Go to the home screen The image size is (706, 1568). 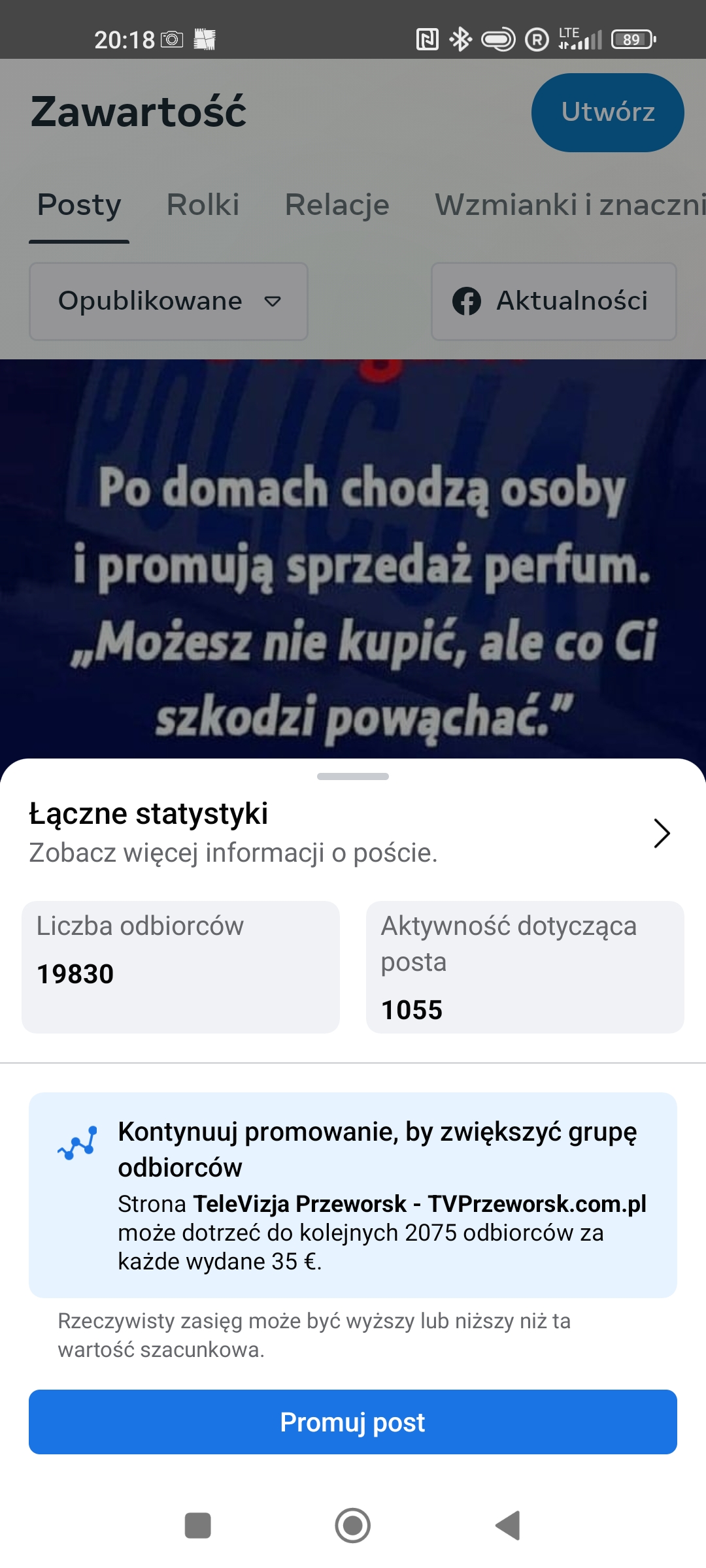tap(353, 1526)
